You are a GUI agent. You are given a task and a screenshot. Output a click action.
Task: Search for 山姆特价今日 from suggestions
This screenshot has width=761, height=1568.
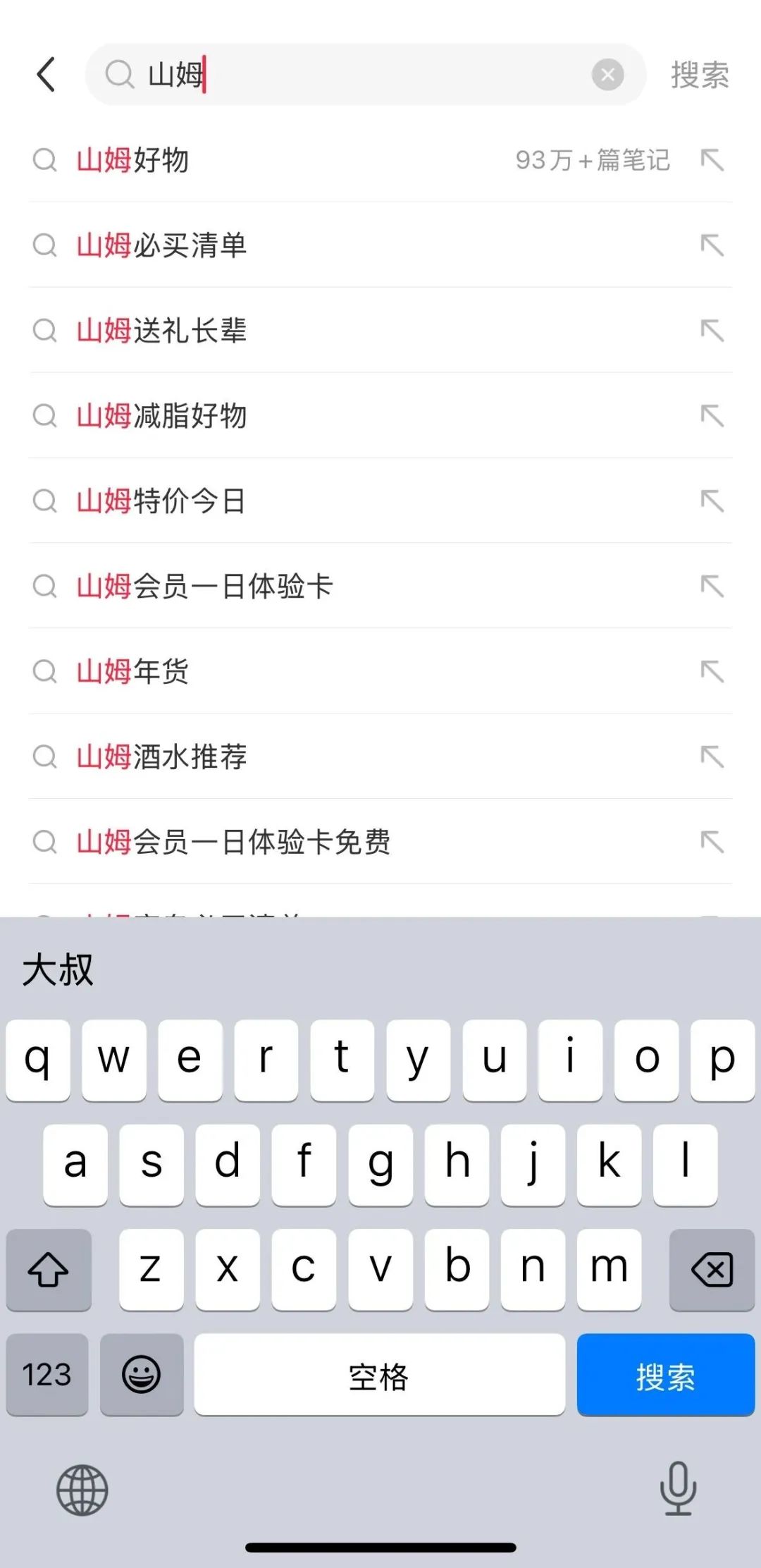[380, 501]
